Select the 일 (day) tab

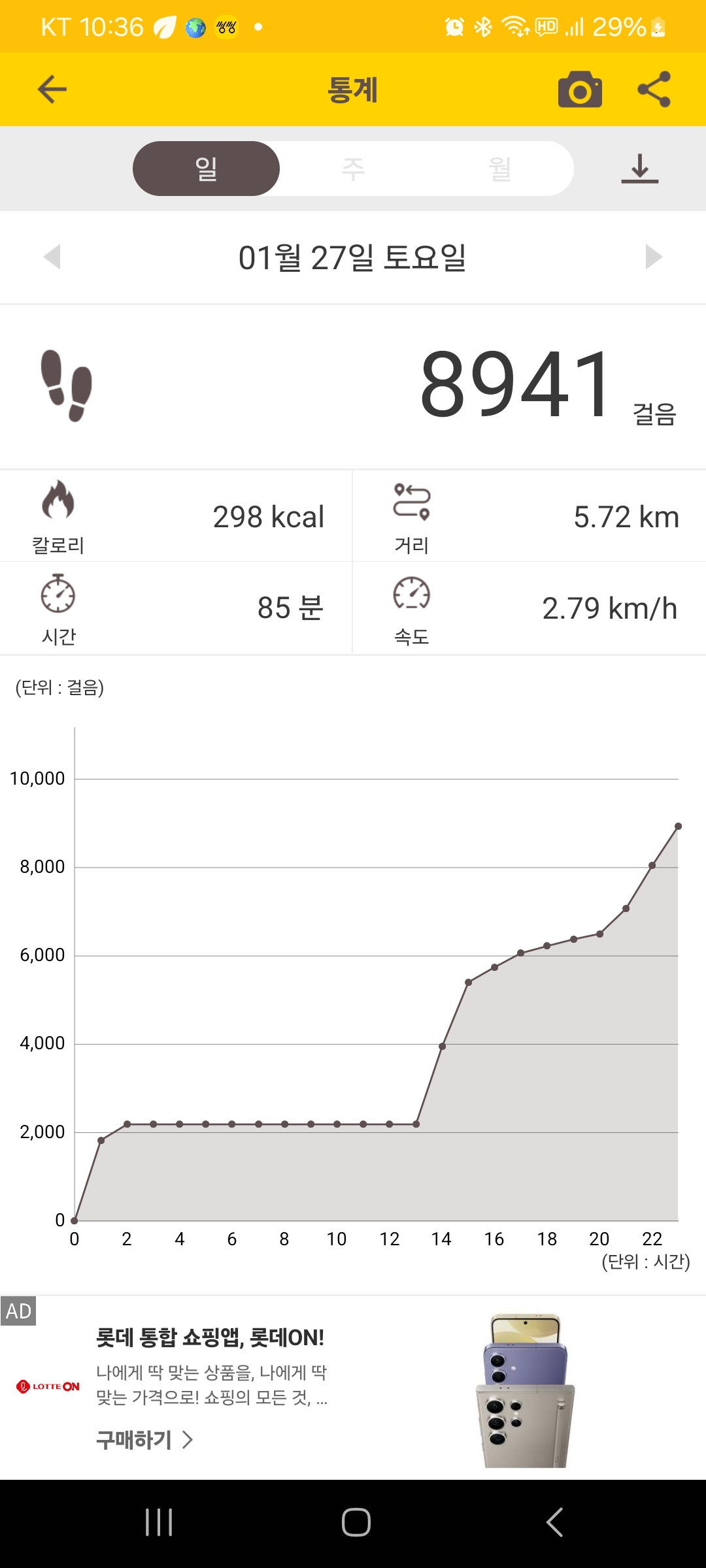(x=206, y=169)
